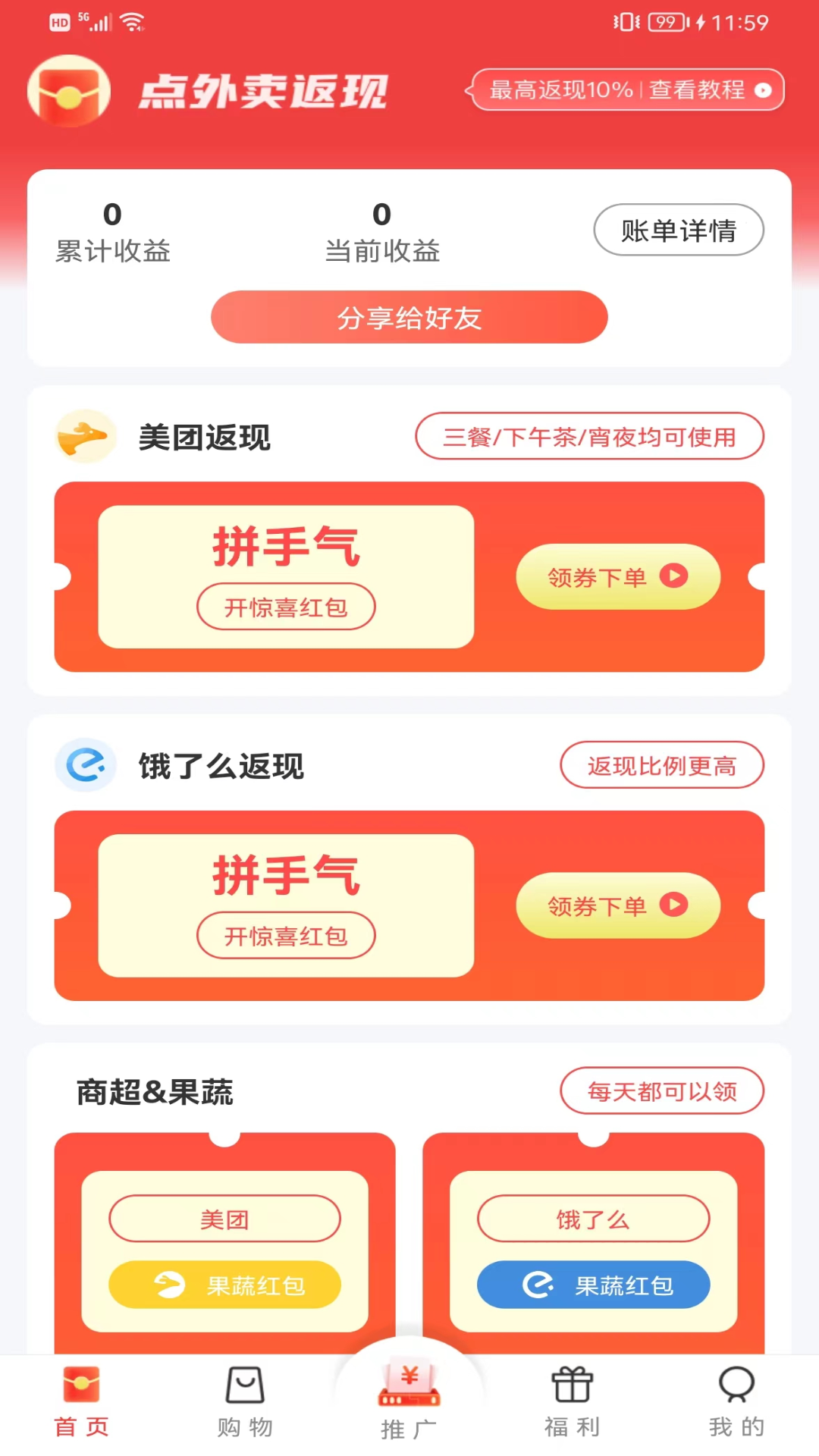Switch to the 福利 tab
Screen dimensions: 819x1456
click(573, 1403)
